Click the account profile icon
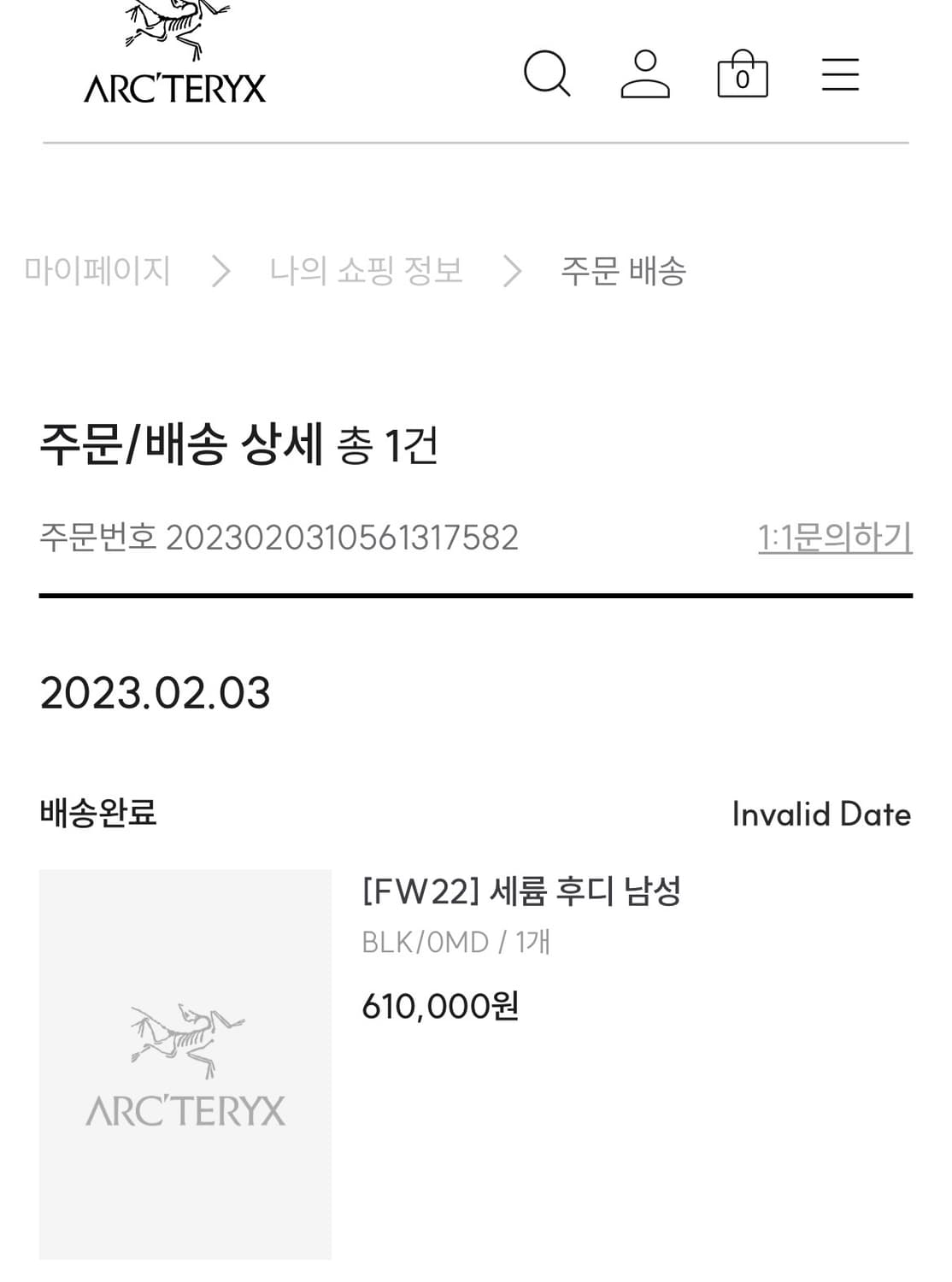Screen dimensions: 952x1282 pyautogui.click(x=646, y=75)
